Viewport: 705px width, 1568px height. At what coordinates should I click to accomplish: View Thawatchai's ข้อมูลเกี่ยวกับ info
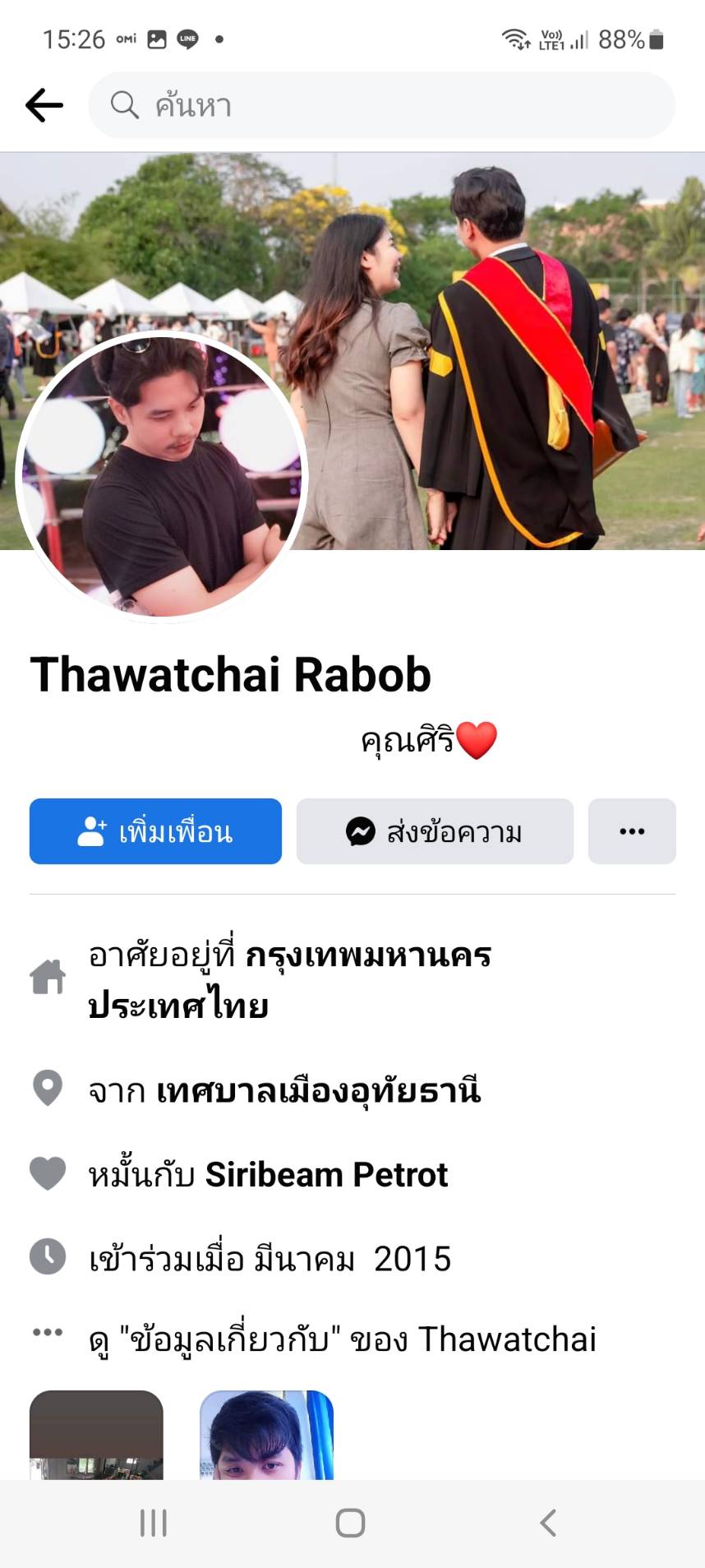click(x=343, y=1339)
